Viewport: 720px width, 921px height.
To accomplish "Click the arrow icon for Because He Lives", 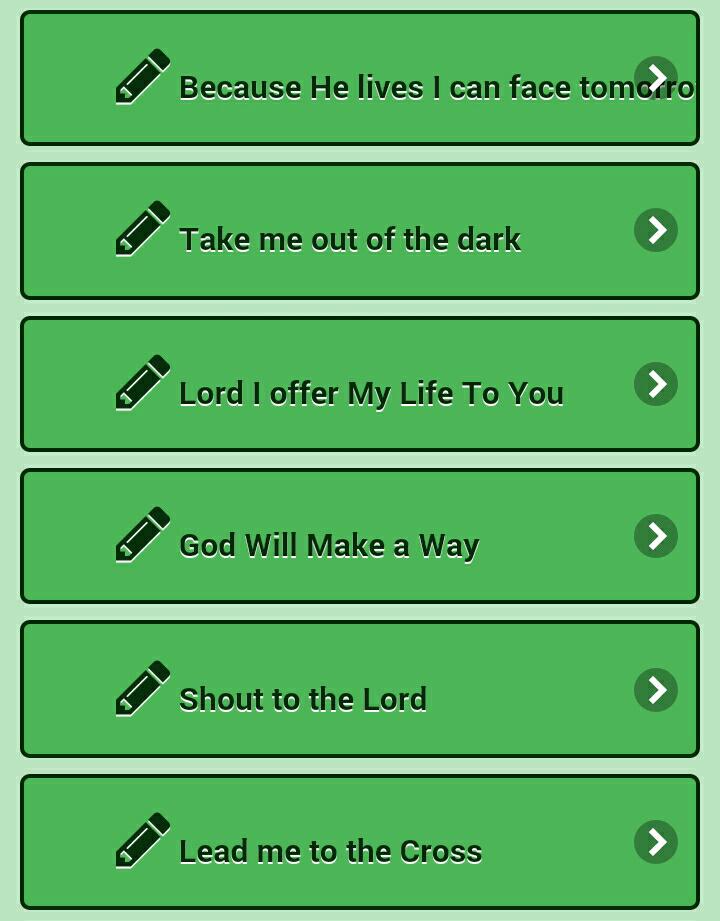I will (x=656, y=77).
